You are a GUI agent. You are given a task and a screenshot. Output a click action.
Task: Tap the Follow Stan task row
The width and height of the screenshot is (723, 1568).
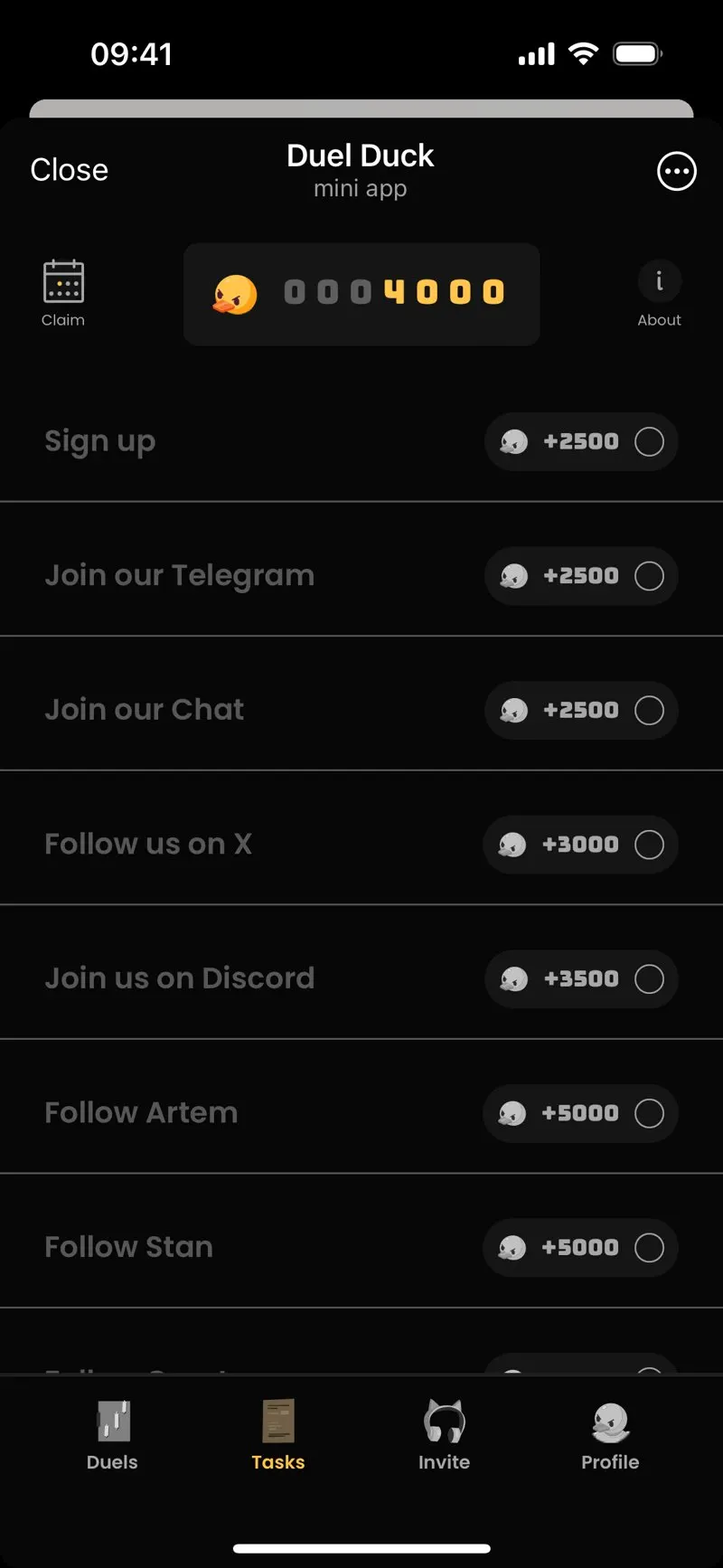(361, 1247)
